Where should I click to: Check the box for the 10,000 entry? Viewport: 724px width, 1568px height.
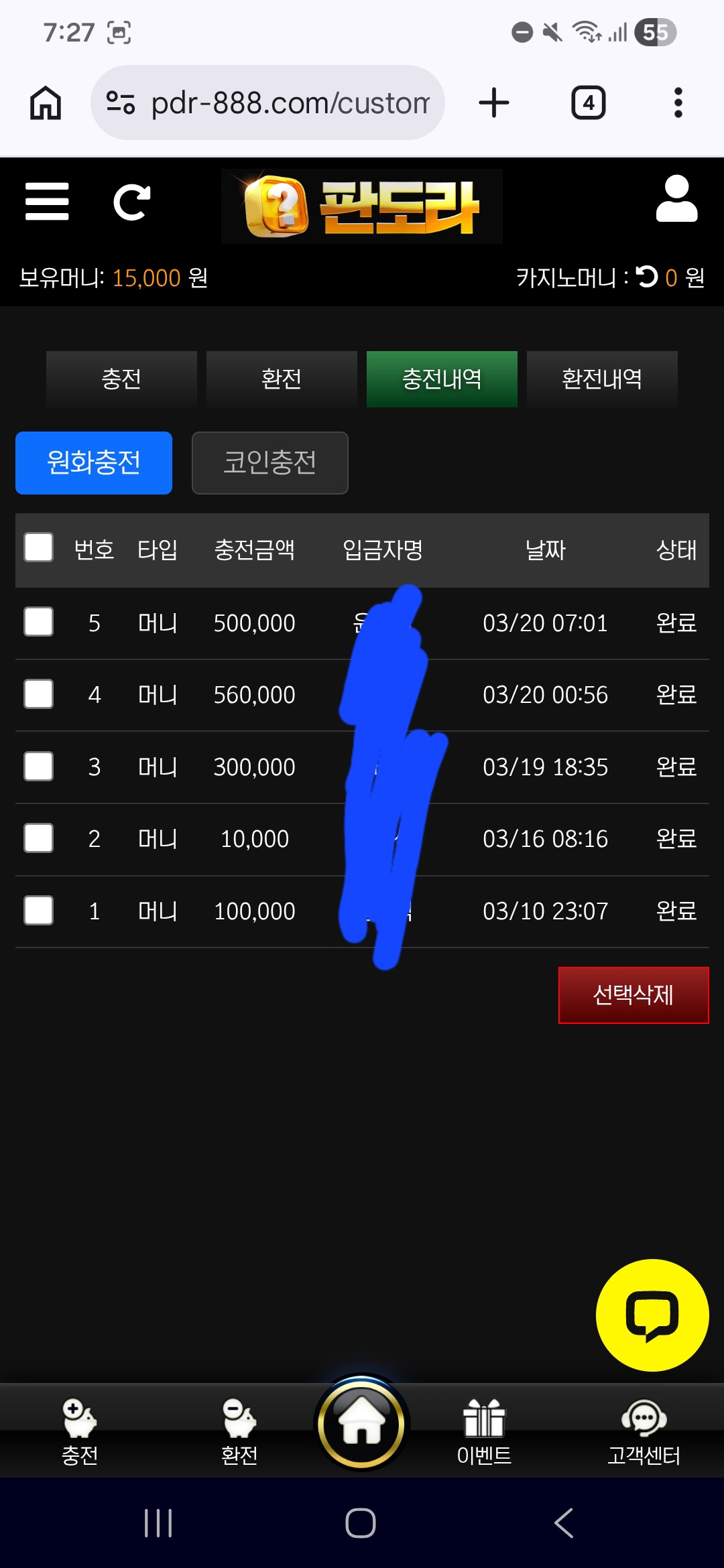39,838
